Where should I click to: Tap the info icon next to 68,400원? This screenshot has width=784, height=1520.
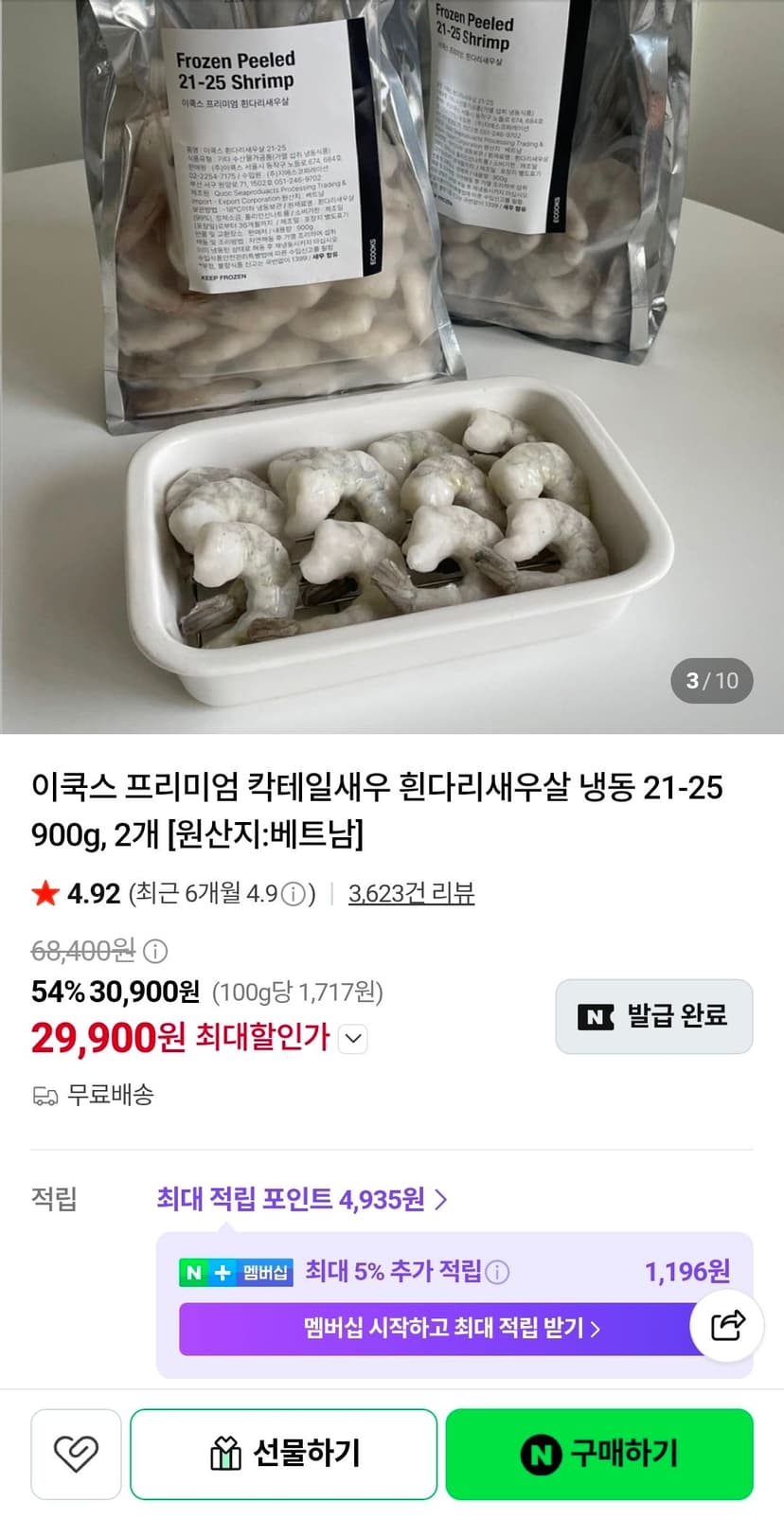155,950
